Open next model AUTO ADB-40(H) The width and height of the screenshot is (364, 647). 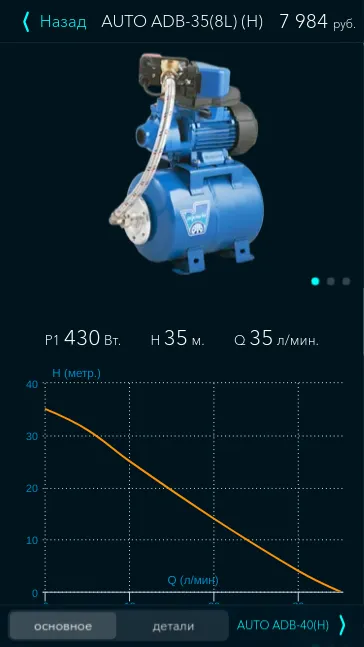pyautogui.click(x=291, y=626)
